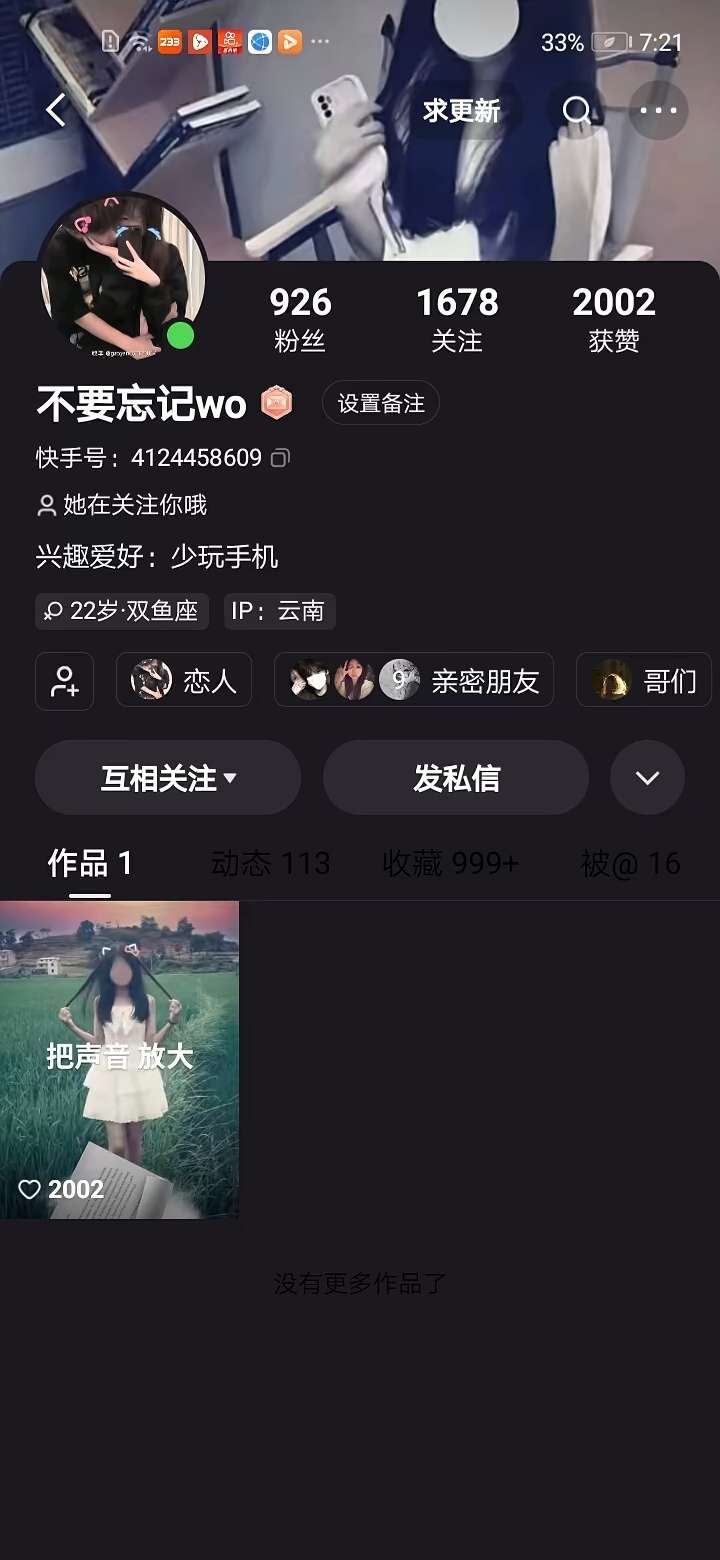Tap the 求更新 button
Screen dimensions: 720x1560
tap(461, 110)
